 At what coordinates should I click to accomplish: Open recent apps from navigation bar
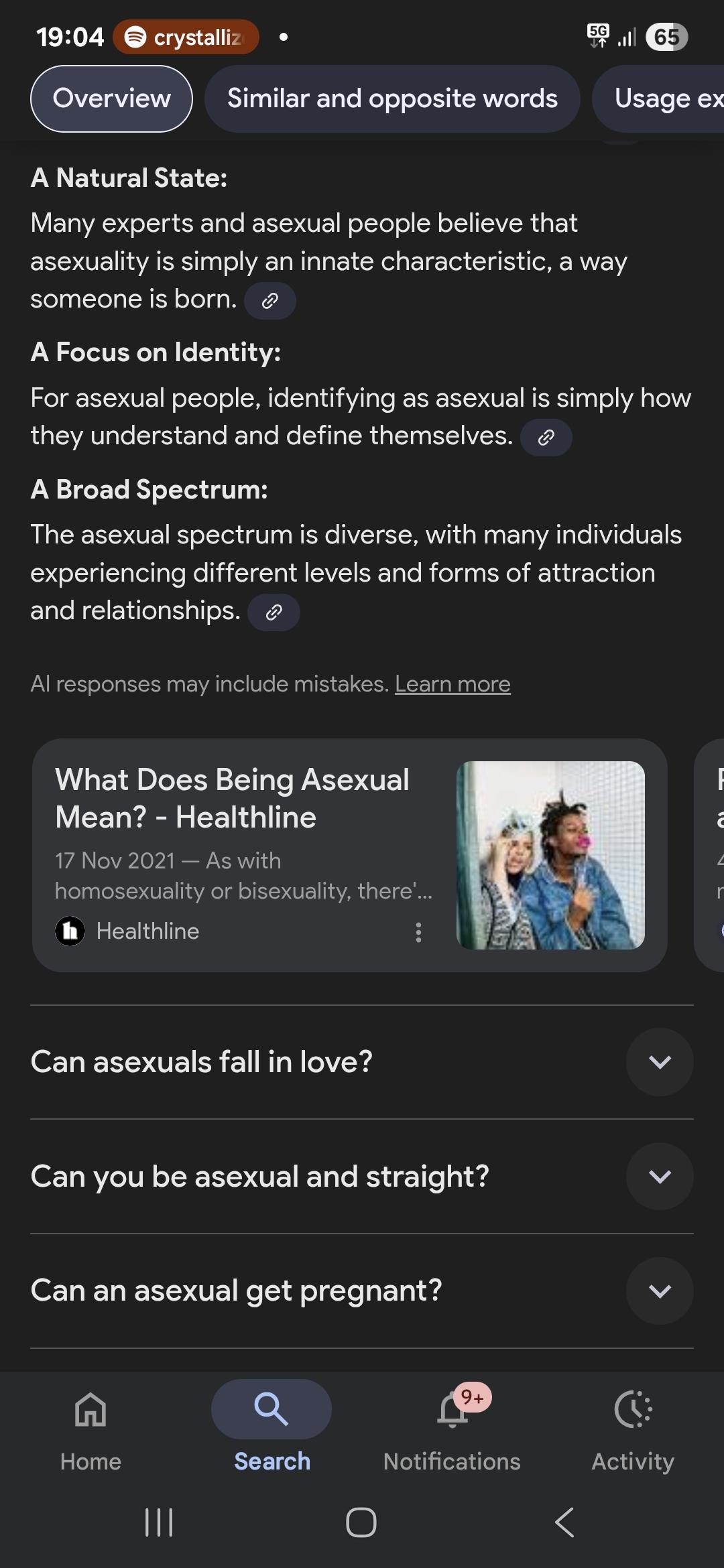coord(159,1522)
